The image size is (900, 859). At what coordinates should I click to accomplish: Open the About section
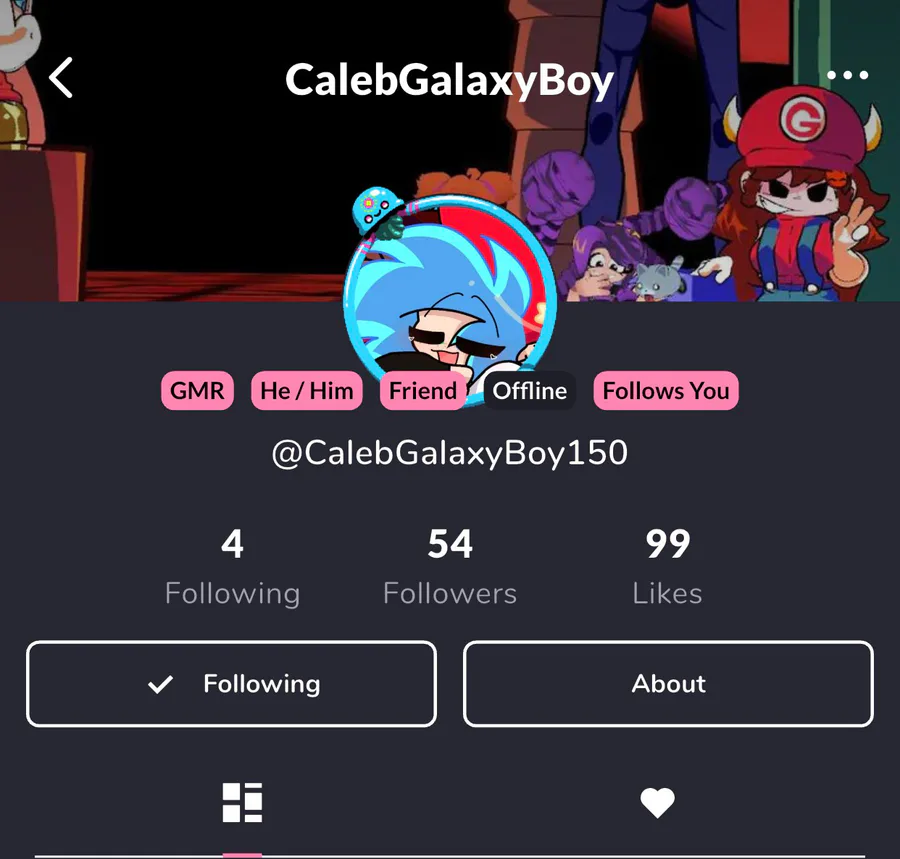[x=668, y=684]
